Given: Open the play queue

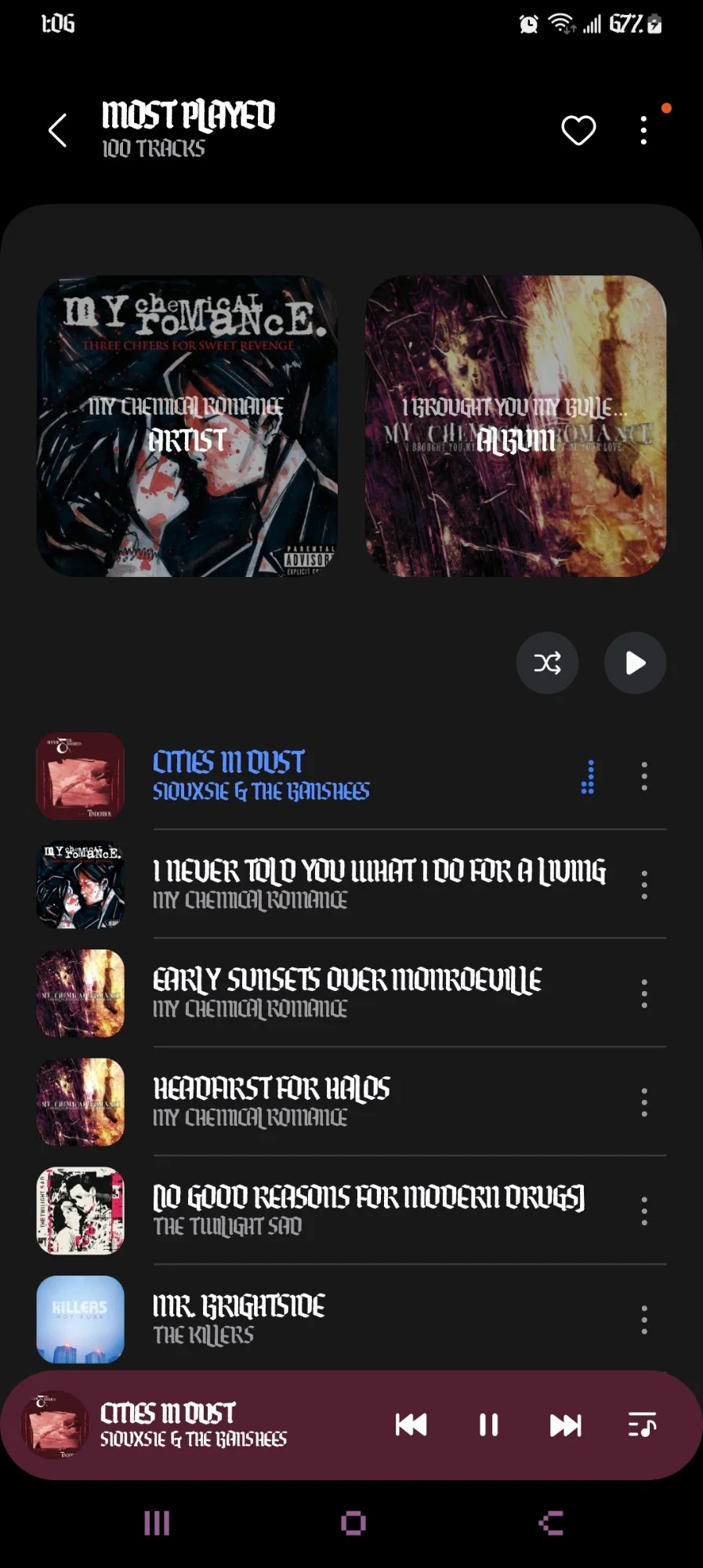Looking at the screenshot, I should pos(642,1425).
